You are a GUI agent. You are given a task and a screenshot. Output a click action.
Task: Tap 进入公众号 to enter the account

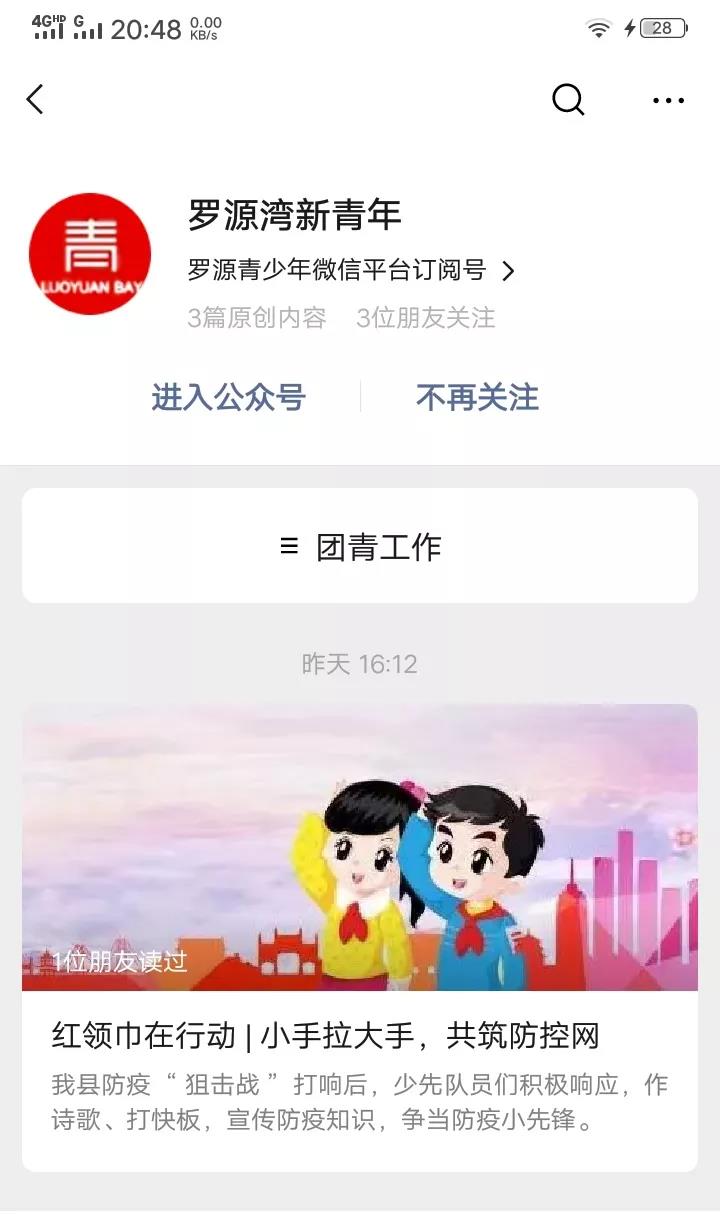pyautogui.click(x=228, y=397)
